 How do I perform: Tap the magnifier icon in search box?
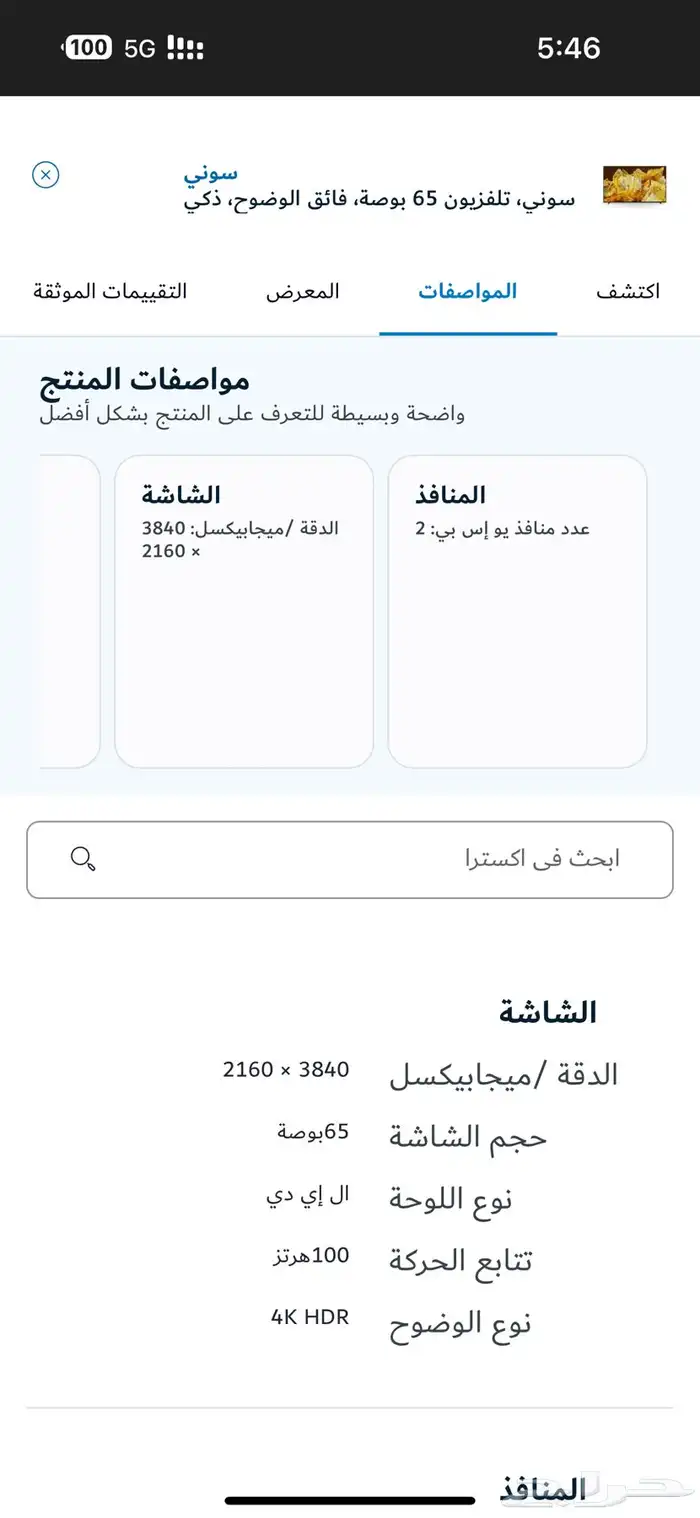83,859
